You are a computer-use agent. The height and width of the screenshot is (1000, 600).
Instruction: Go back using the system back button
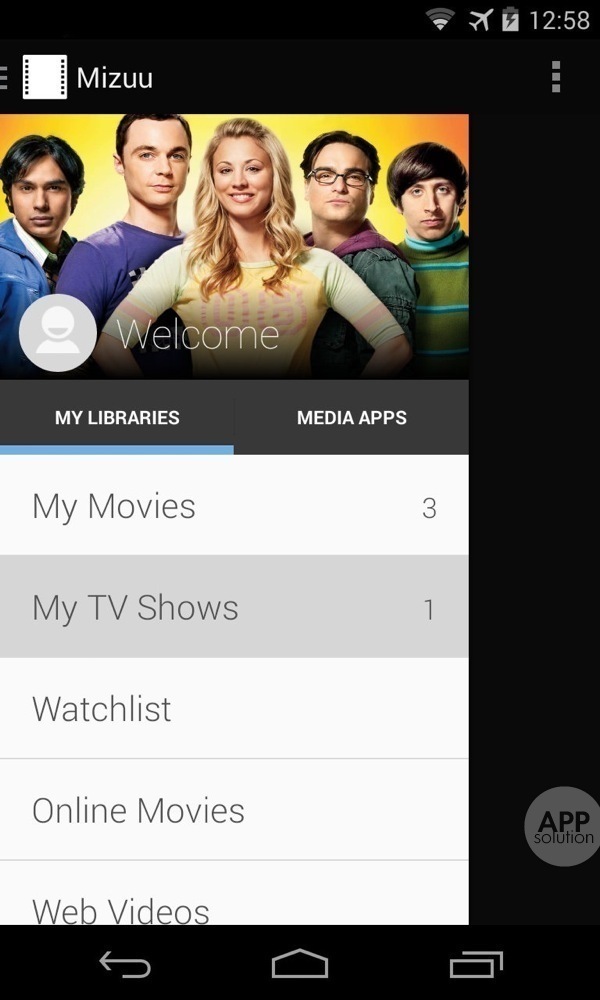pos(125,964)
